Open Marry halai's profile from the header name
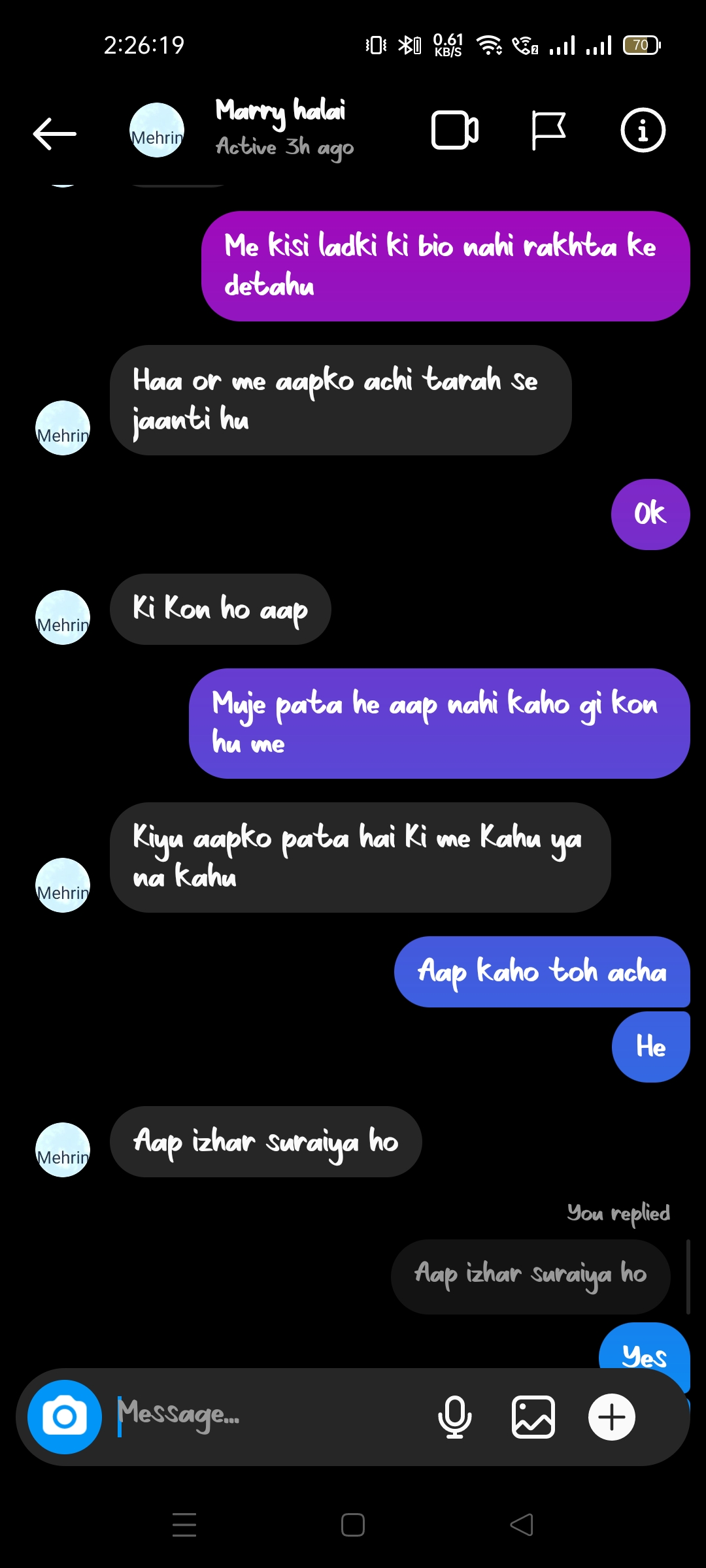This screenshot has height=1568, width=706. pyautogui.click(x=281, y=111)
